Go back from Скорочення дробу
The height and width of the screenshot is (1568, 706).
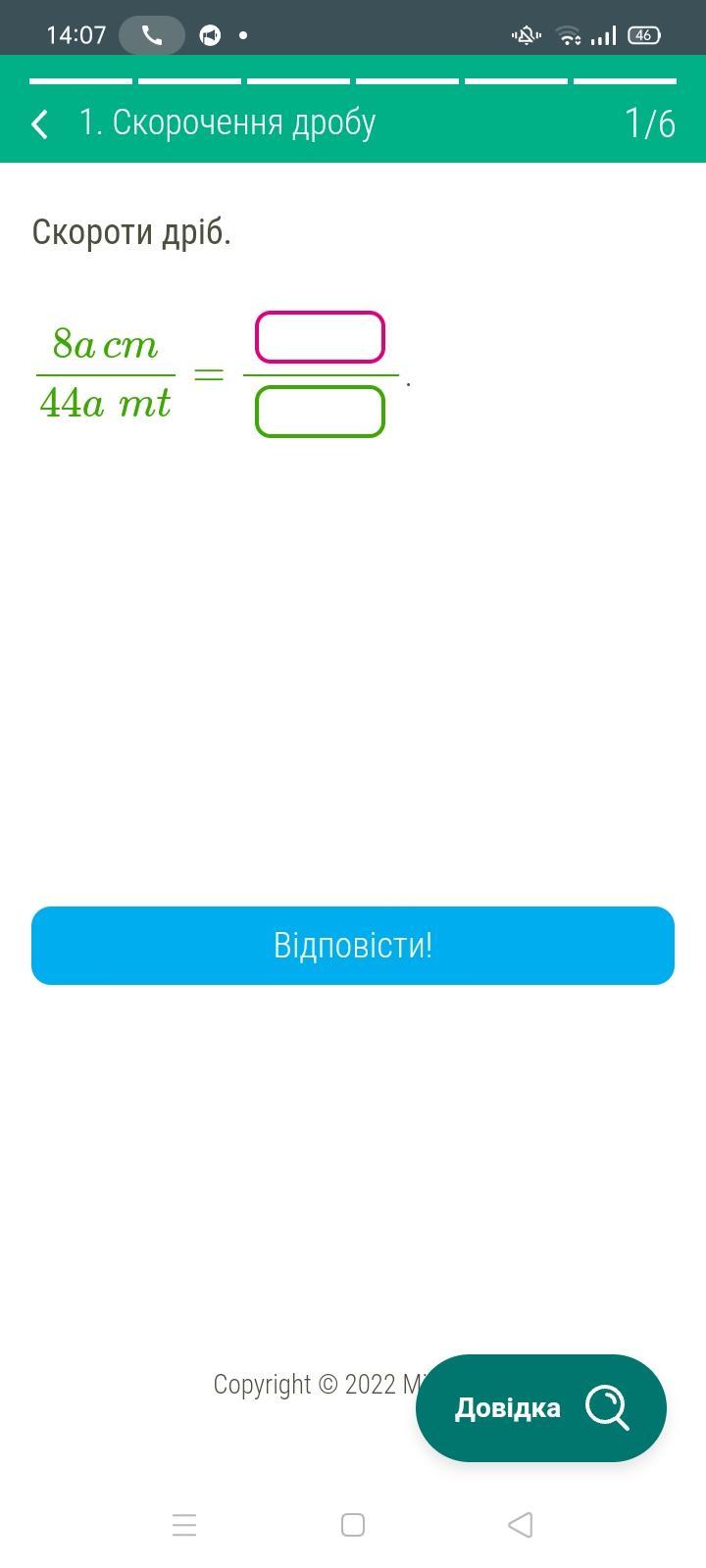(x=40, y=123)
